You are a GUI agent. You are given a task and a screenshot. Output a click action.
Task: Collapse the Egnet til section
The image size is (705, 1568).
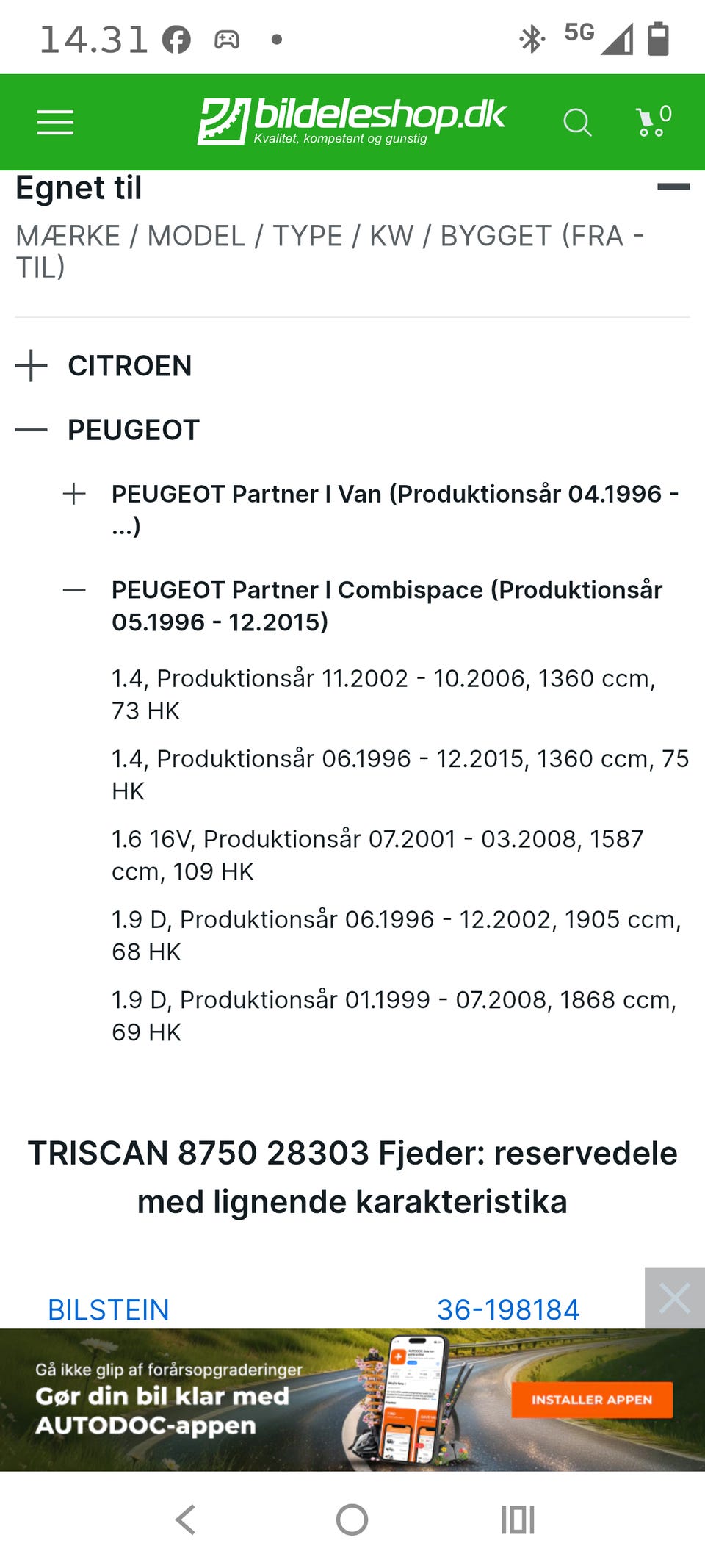[x=673, y=187]
